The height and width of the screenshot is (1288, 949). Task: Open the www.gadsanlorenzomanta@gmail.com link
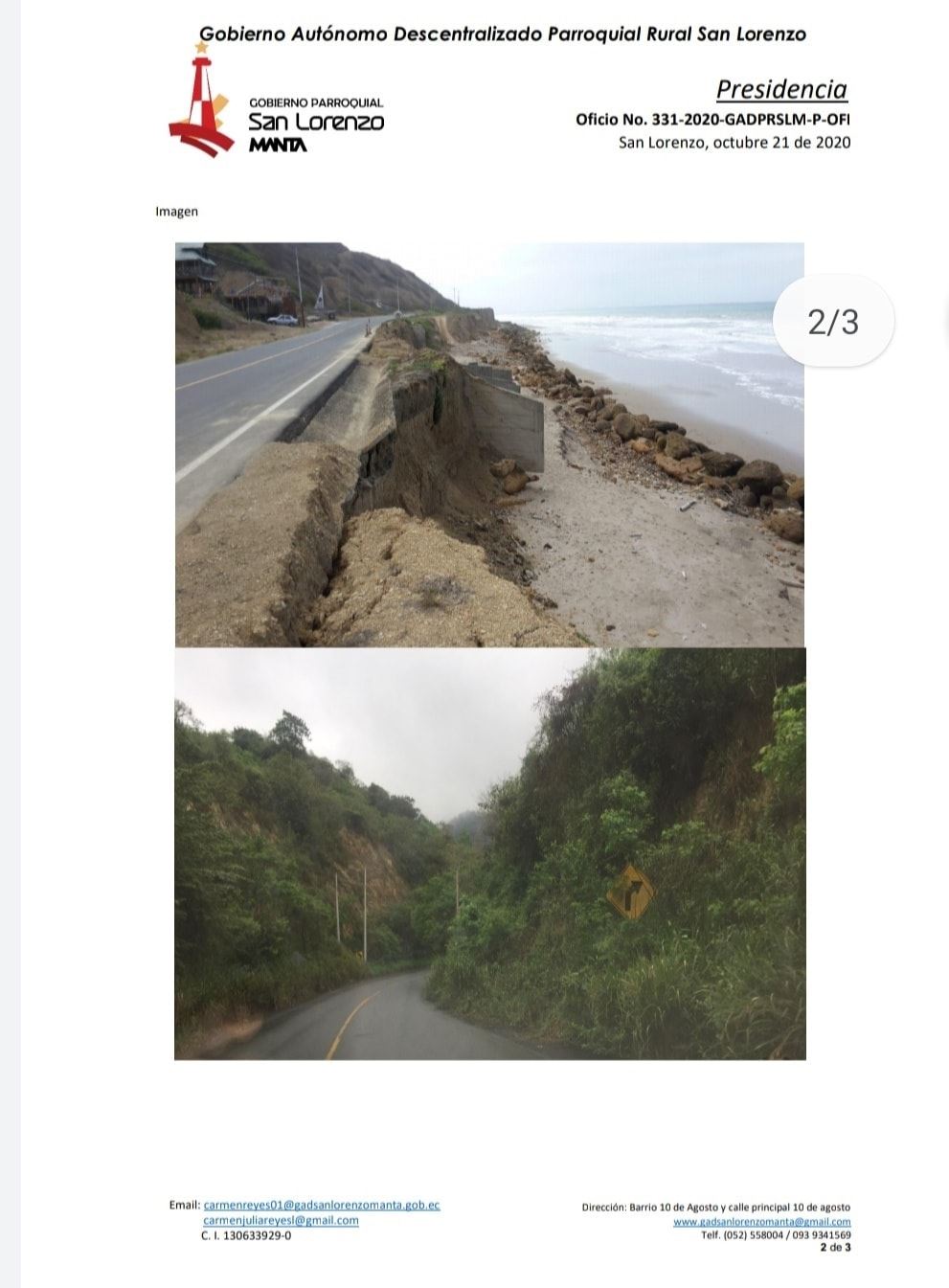pos(761,1221)
